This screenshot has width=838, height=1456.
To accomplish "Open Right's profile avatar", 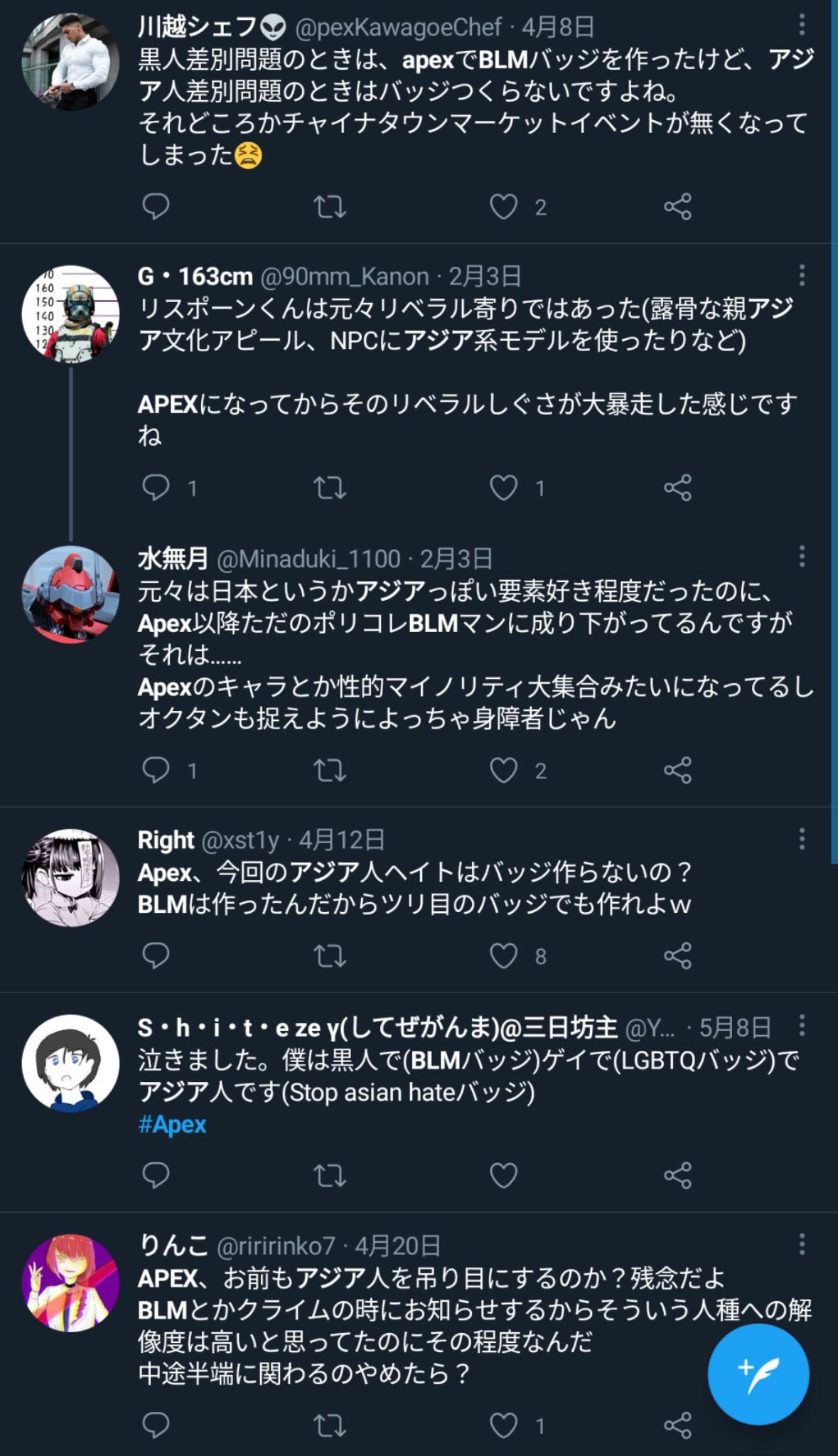I will click(x=70, y=877).
